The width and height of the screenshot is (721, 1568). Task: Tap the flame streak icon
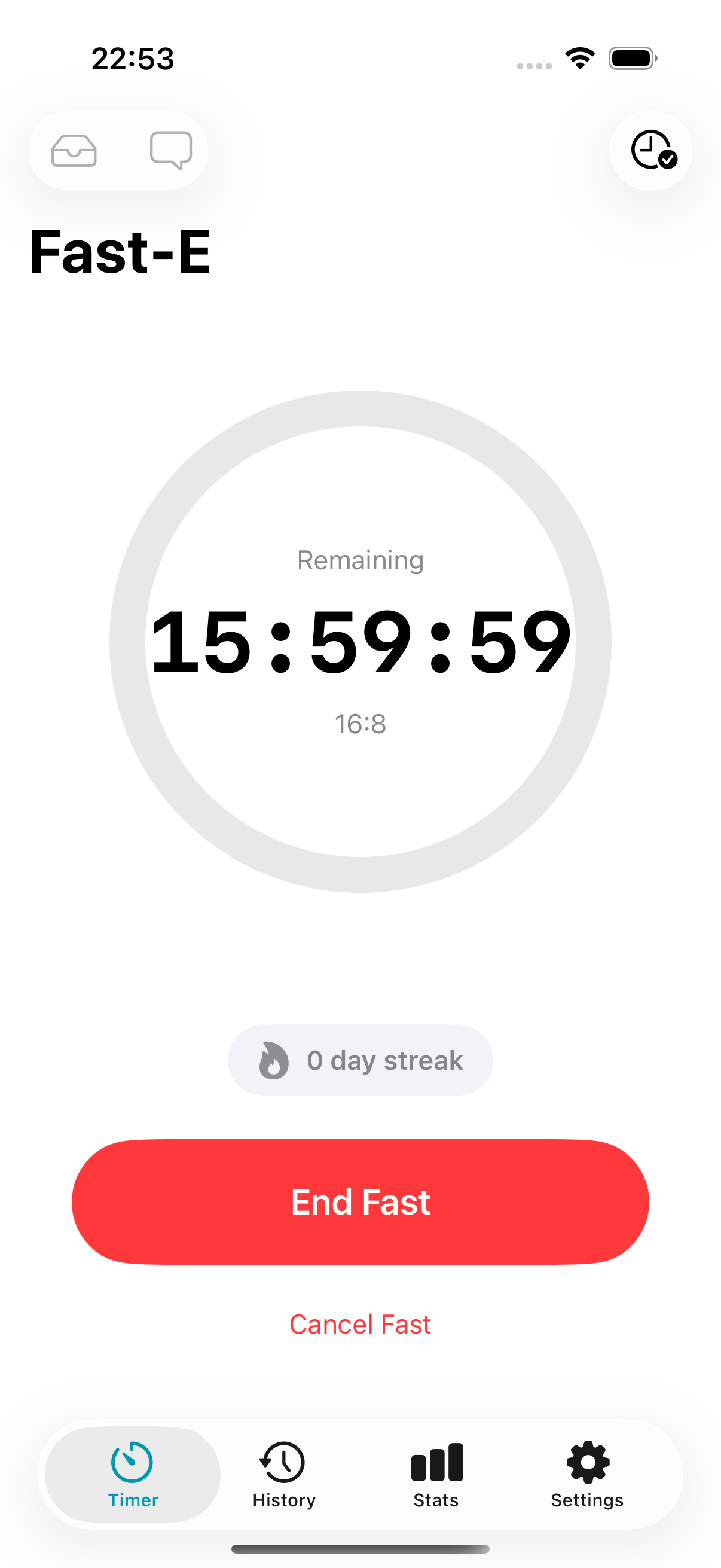pos(274,1059)
